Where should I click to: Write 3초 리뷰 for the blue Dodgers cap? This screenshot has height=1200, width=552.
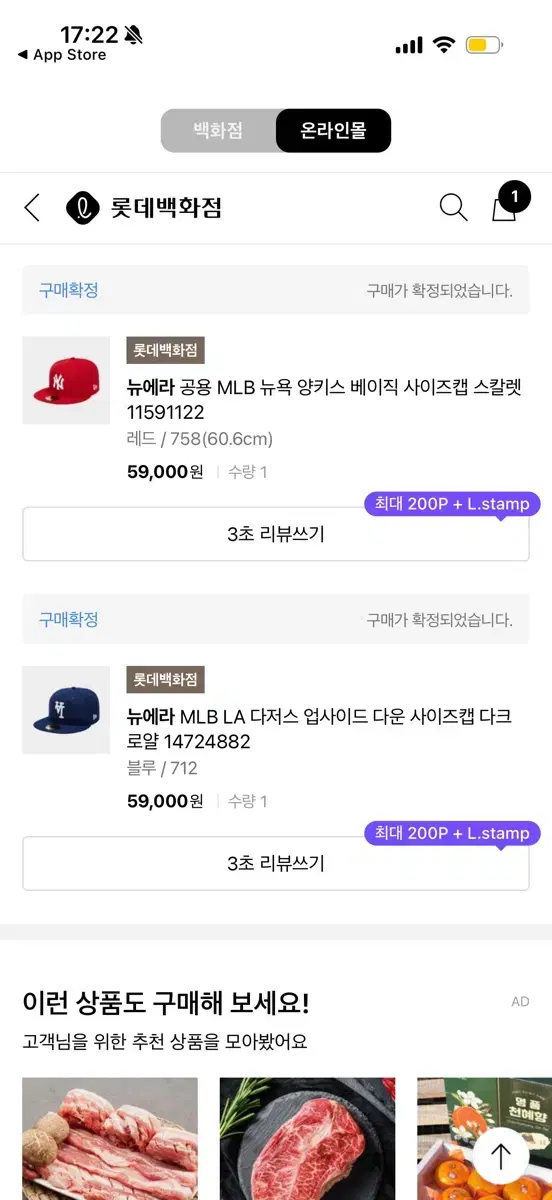(x=276, y=863)
